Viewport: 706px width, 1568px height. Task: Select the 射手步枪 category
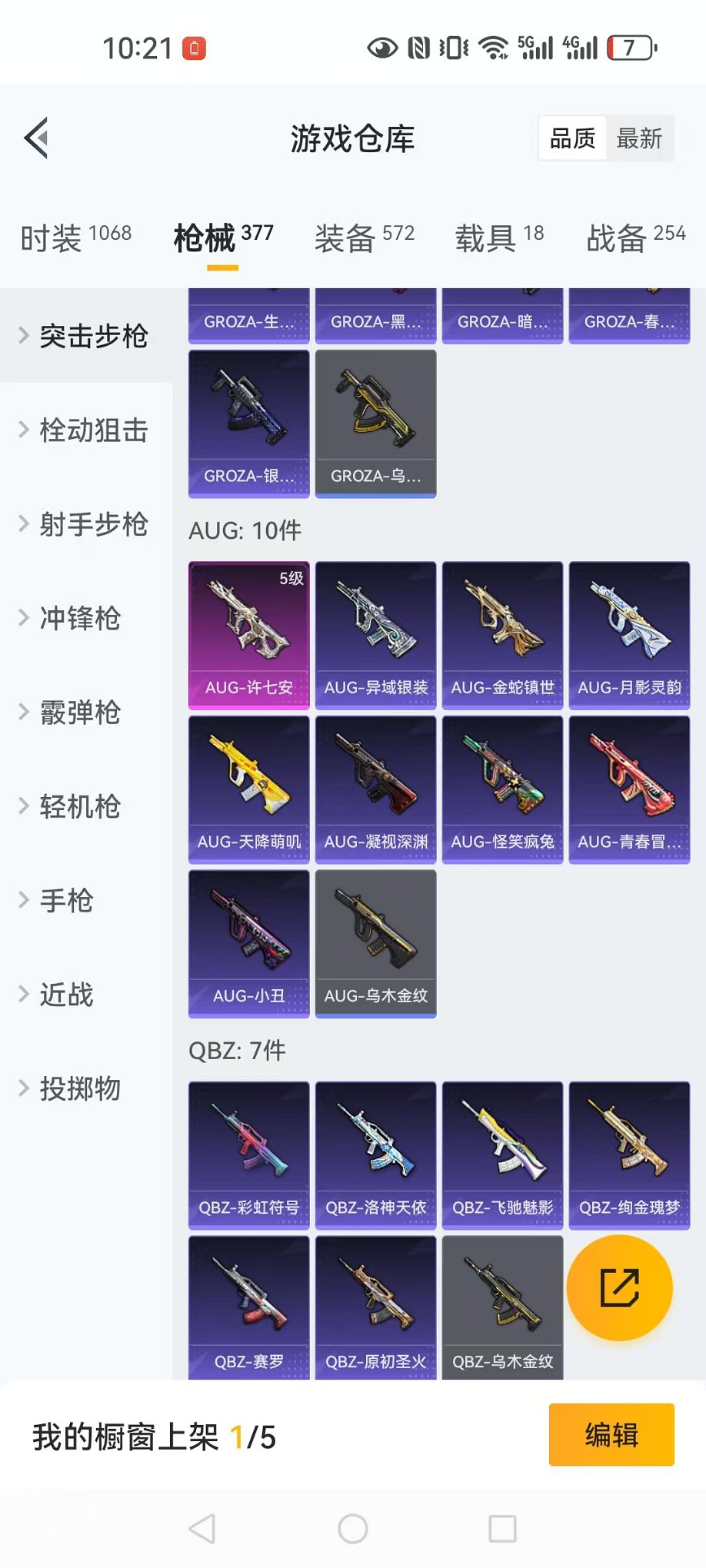pyautogui.click(x=92, y=524)
